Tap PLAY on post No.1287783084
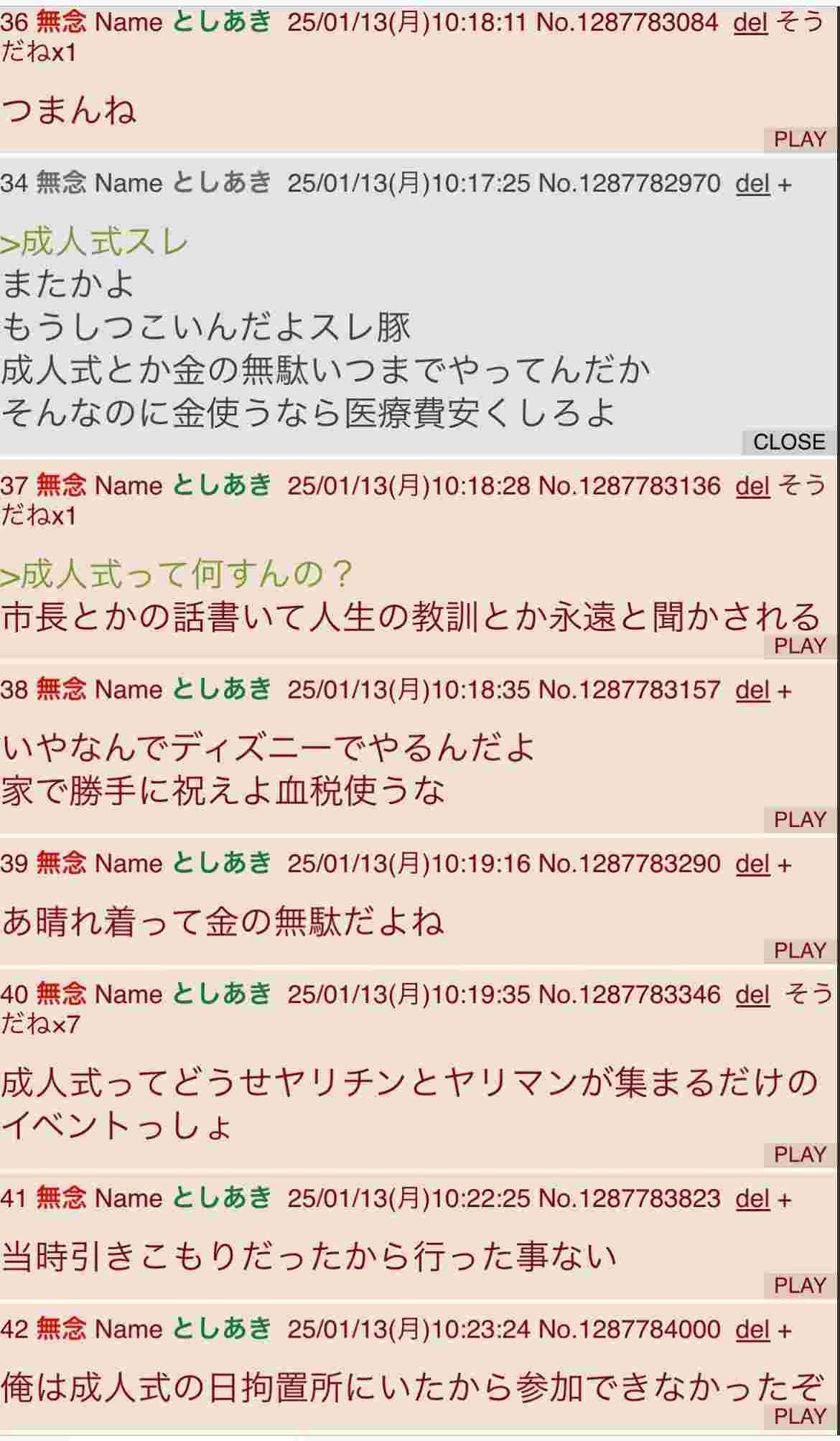Image resolution: width=840 pixels, height=1441 pixels. 800,139
